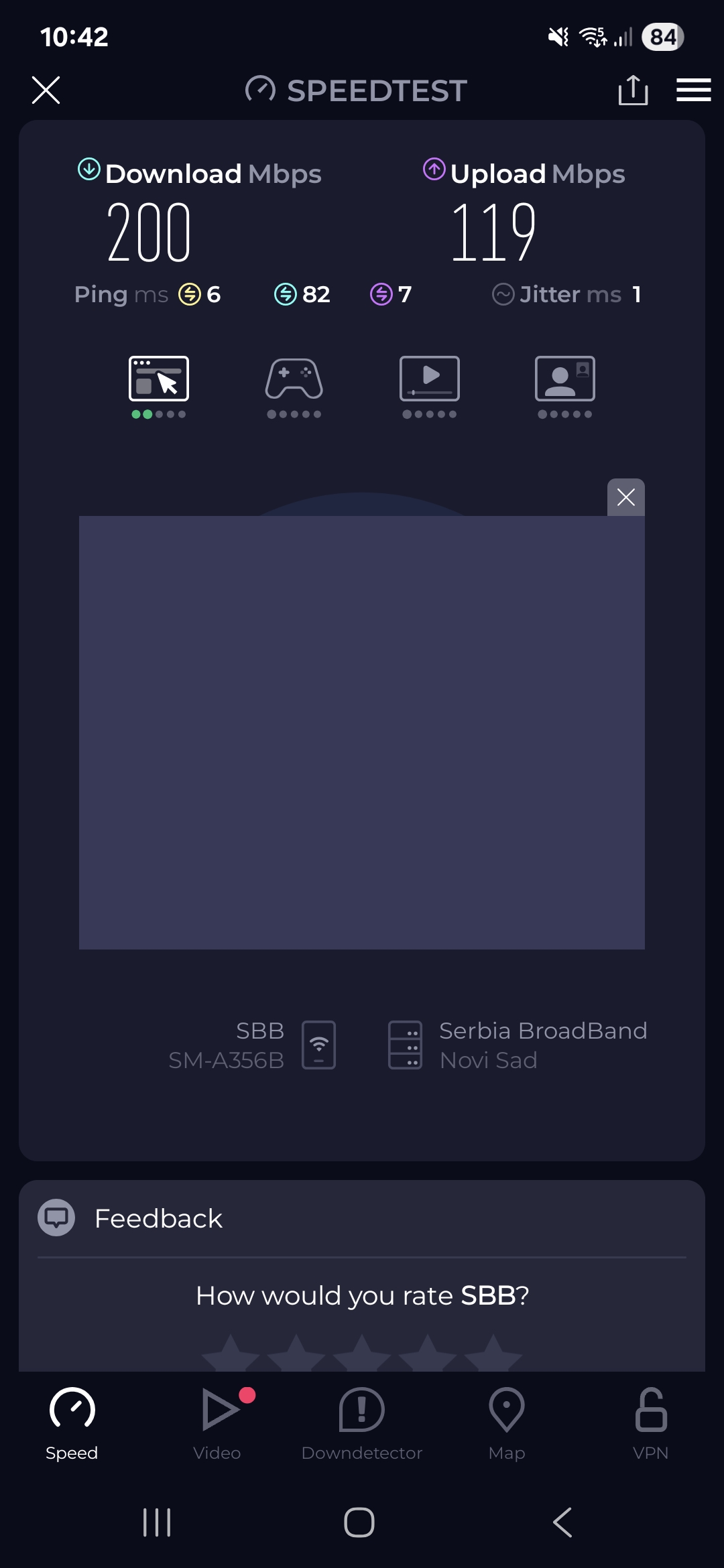View video chat experience score

point(564,387)
